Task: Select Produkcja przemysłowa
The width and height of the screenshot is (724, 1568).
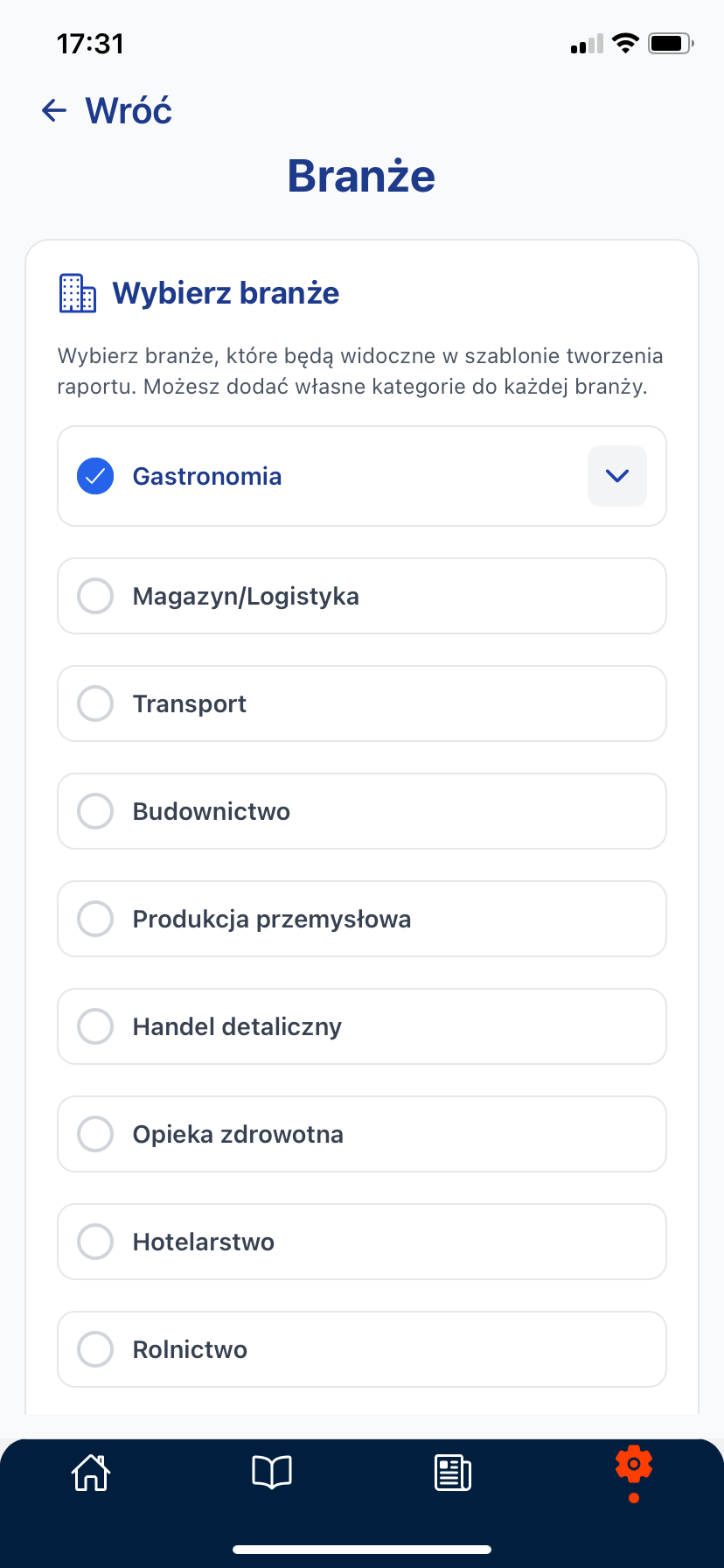Action: (95, 919)
